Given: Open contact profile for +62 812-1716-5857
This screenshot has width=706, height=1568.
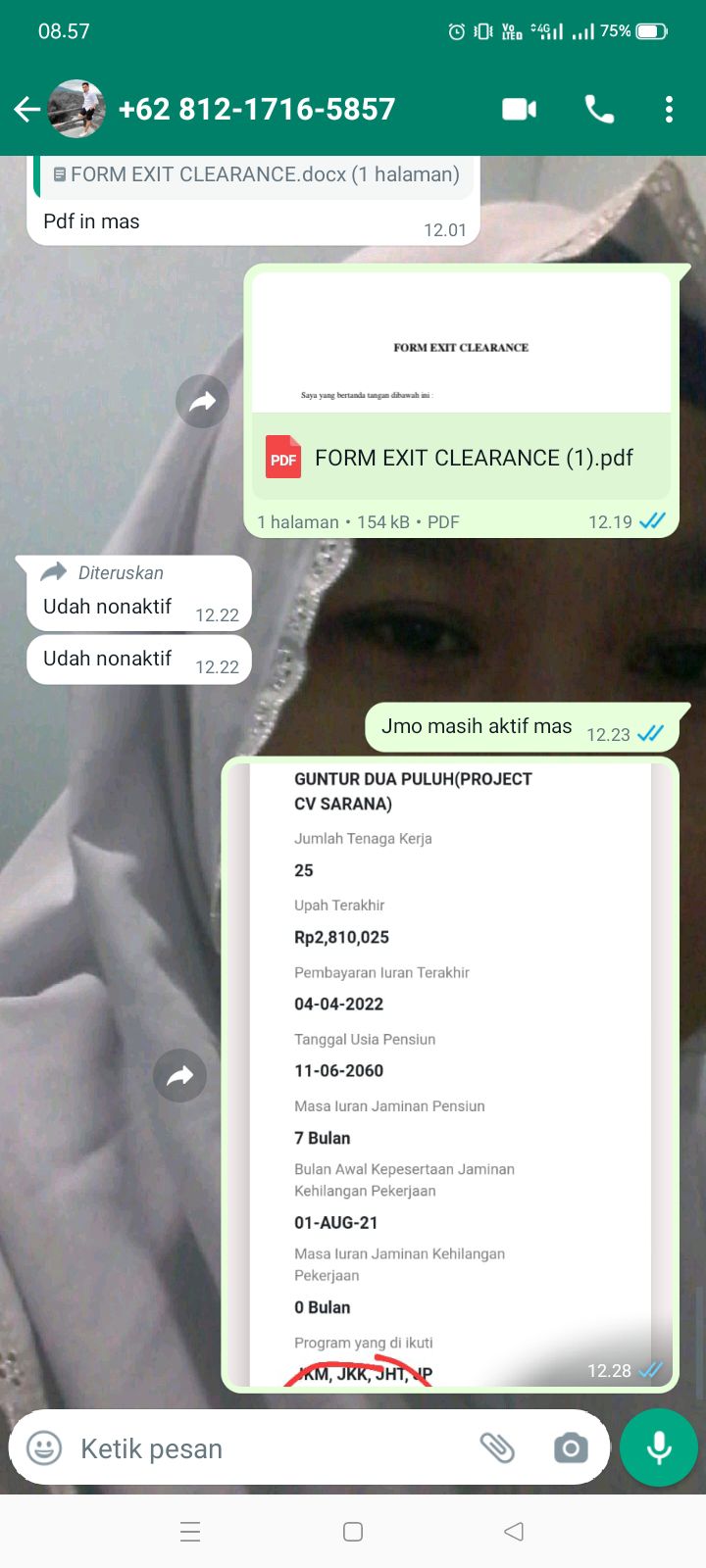Looking at the screenshot, I should [x=256, y=109].
